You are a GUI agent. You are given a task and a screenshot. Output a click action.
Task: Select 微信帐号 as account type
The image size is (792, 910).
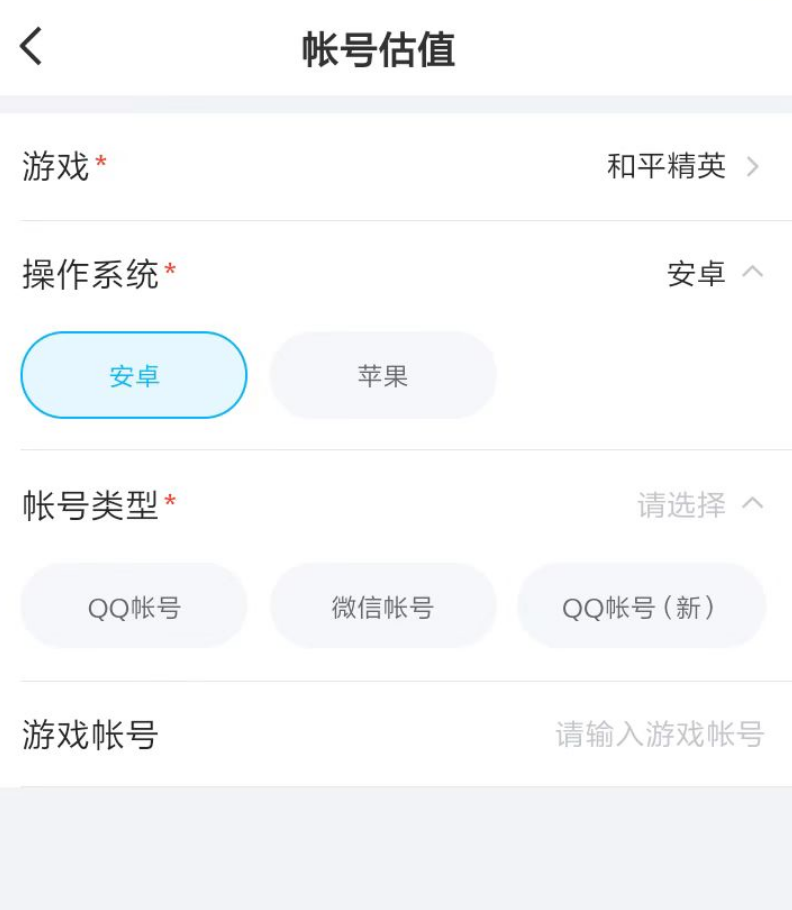point(383,607)
